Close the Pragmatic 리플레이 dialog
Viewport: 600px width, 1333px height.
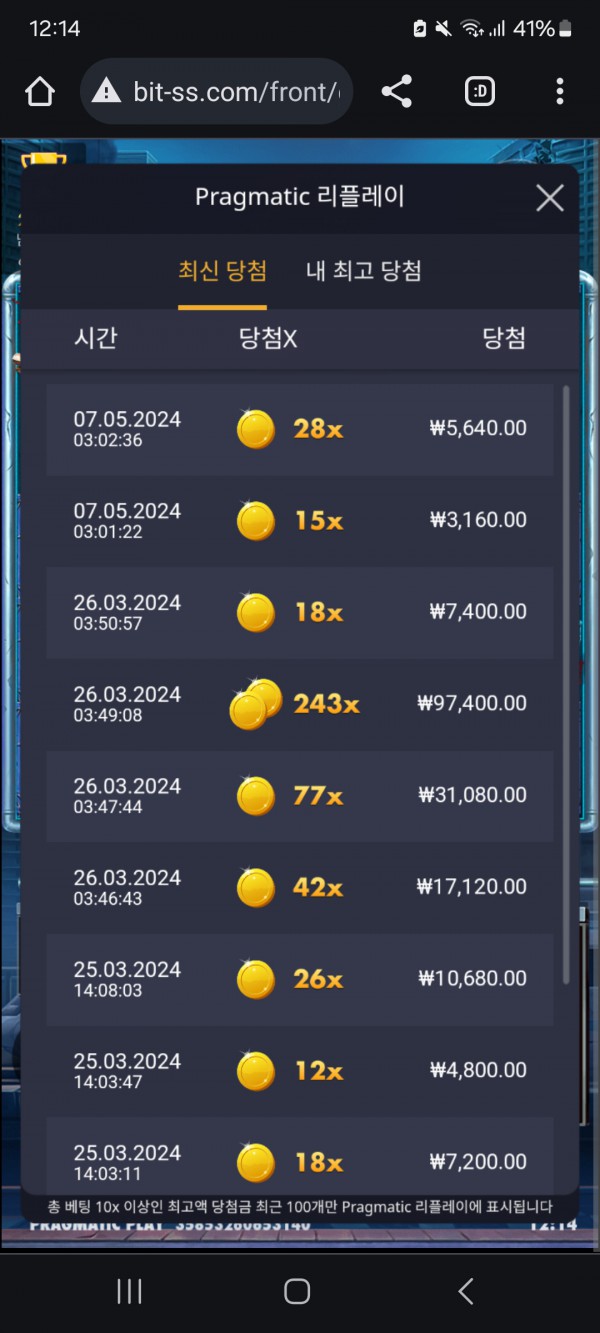point(549,198)
